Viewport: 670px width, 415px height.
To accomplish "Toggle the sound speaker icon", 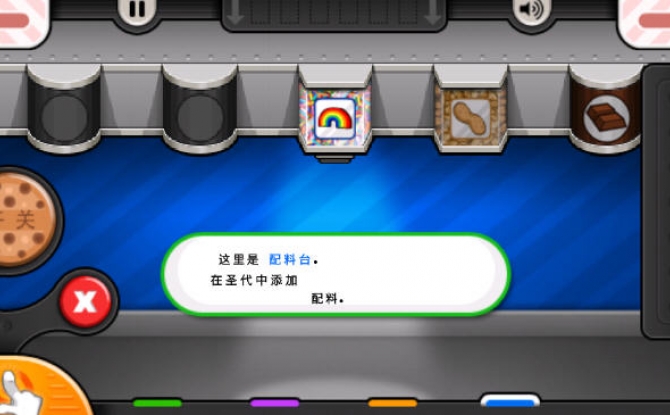I will pos(533,11).
